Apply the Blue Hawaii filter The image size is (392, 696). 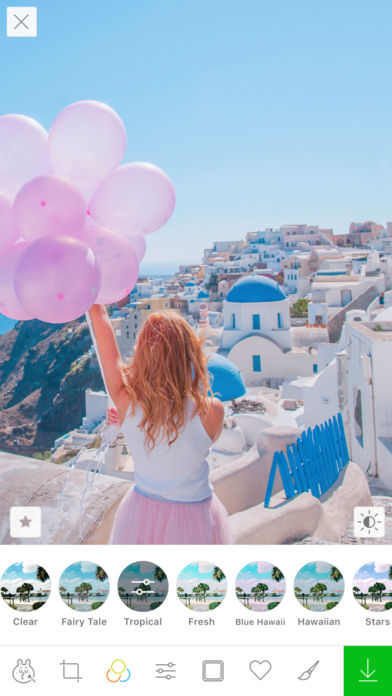click(x=260, y=586)
